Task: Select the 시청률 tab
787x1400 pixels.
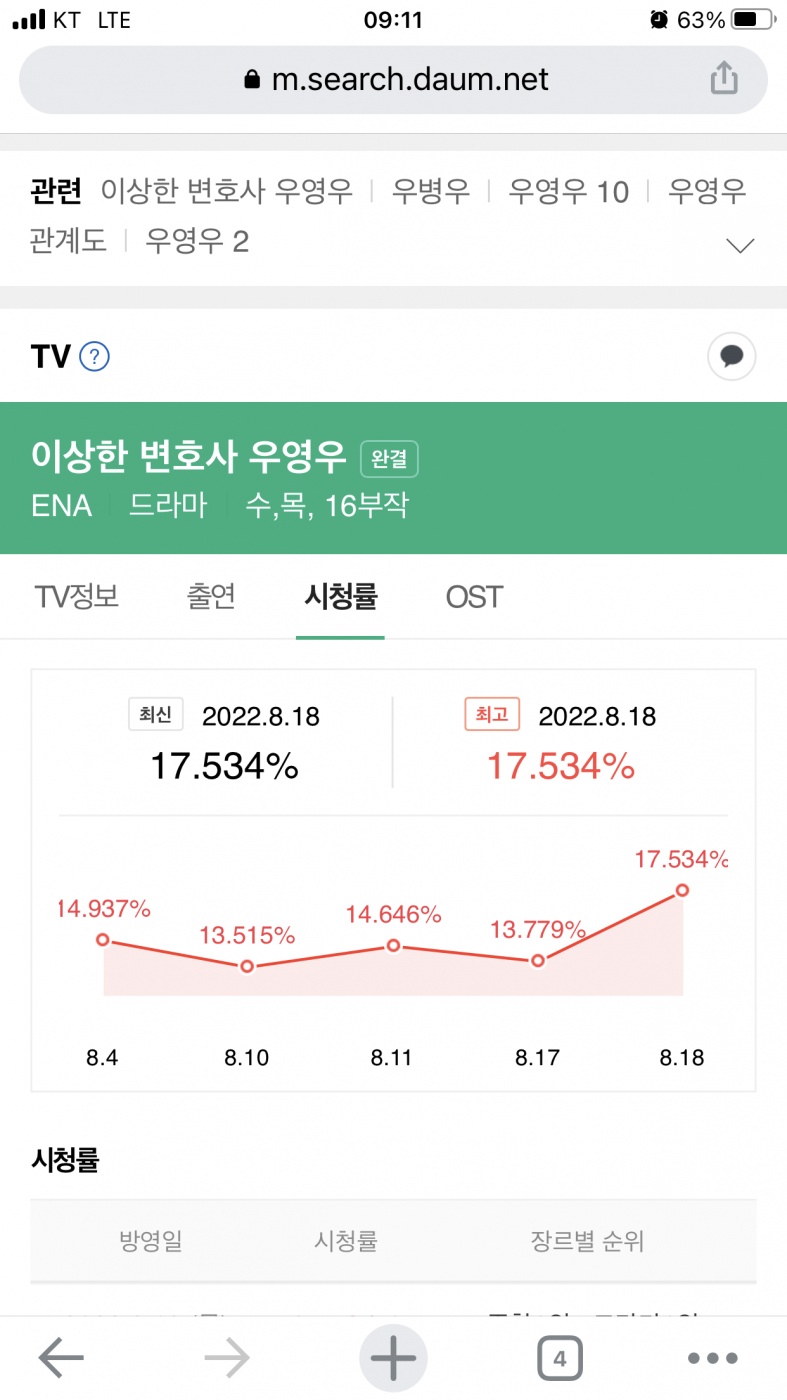Action: (x=340, y=597)
